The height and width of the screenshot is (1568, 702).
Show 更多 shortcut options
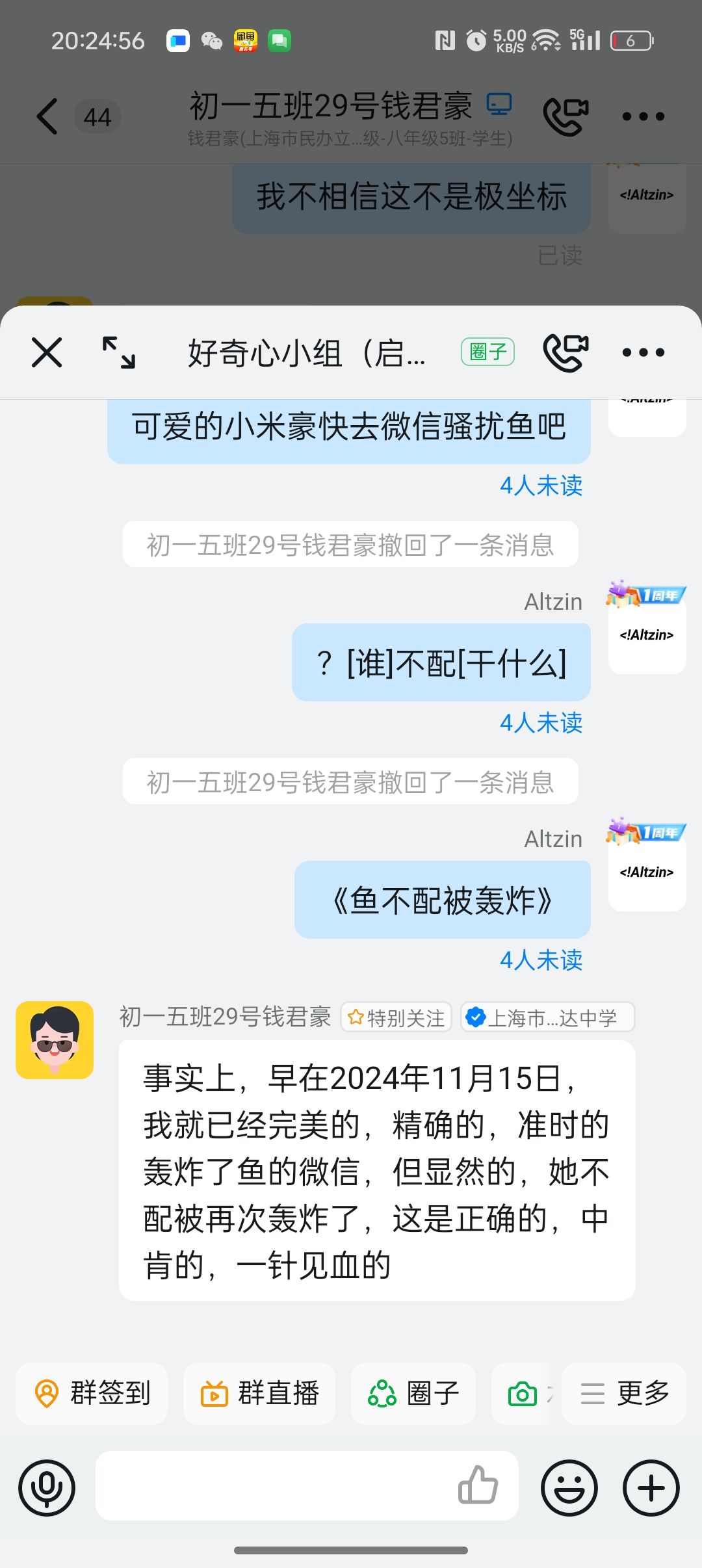tap(624, 1393)
